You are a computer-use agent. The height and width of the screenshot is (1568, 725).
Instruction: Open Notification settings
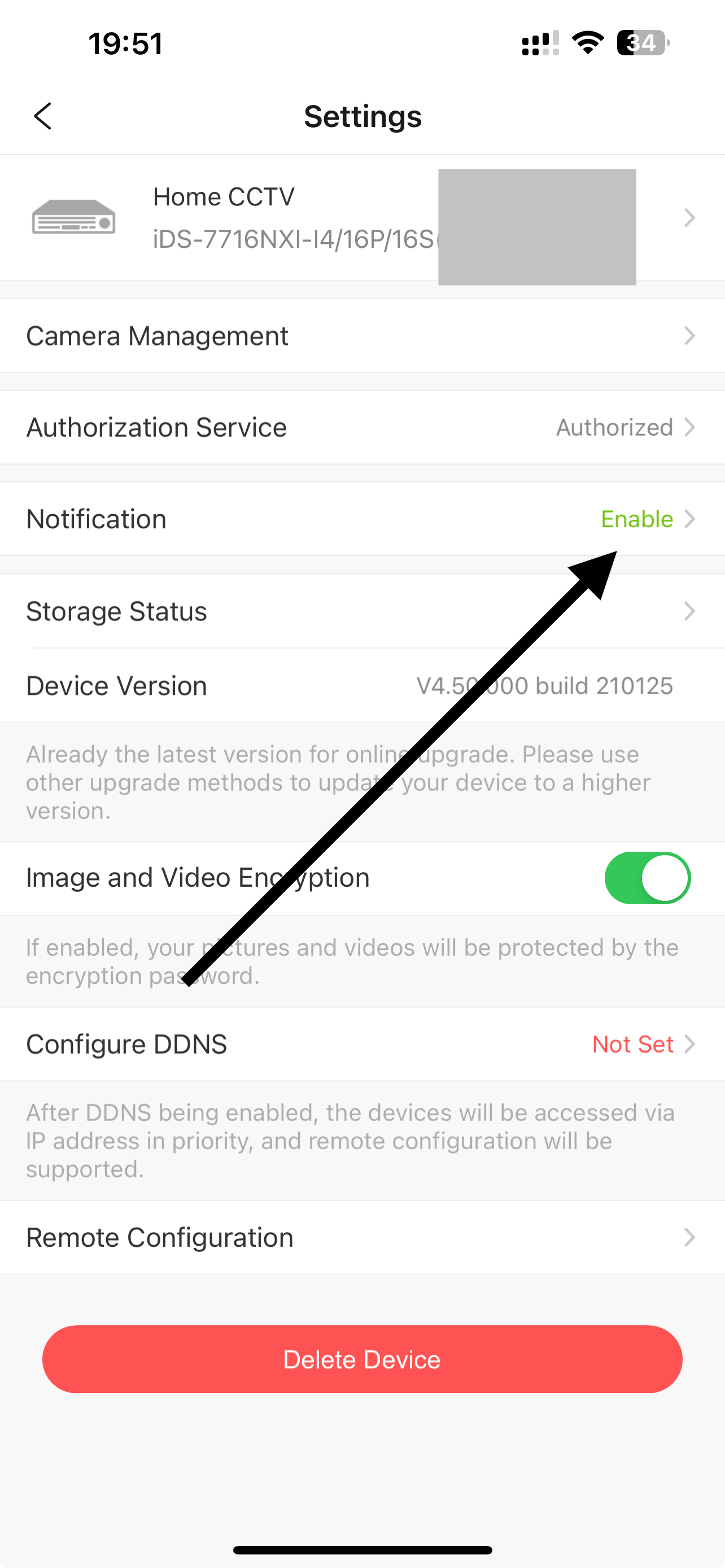coord(361,519)
